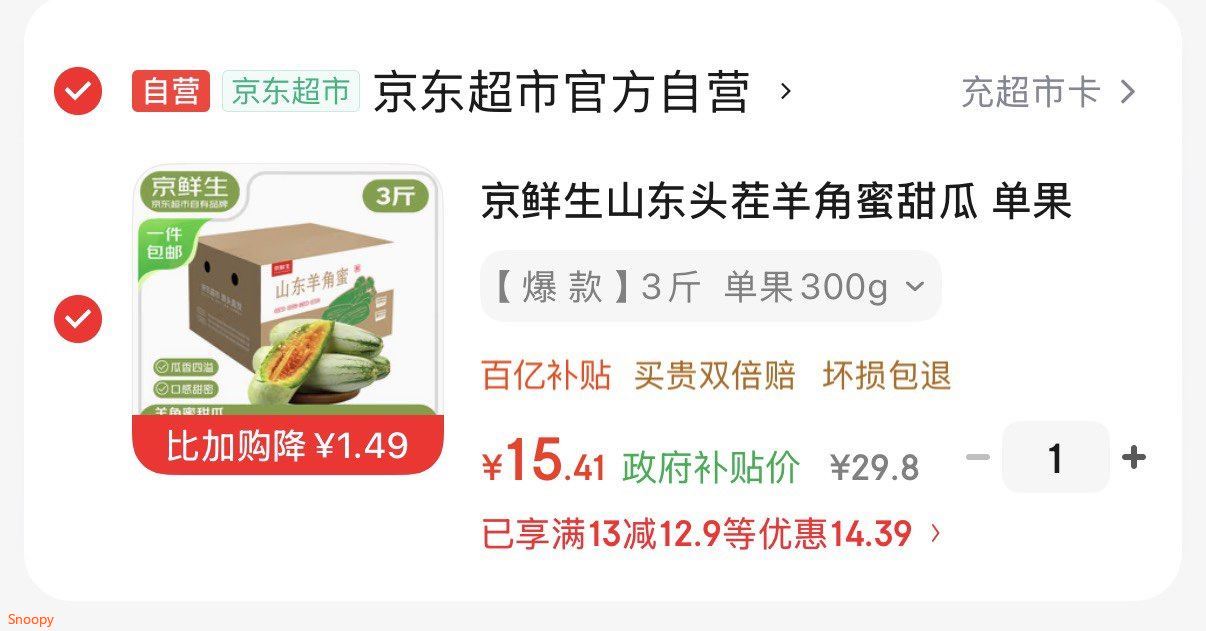The image size is (1206, 631).
Task: Expand the 3斤 单果300g spec dropdown
Action: (710, 287)
